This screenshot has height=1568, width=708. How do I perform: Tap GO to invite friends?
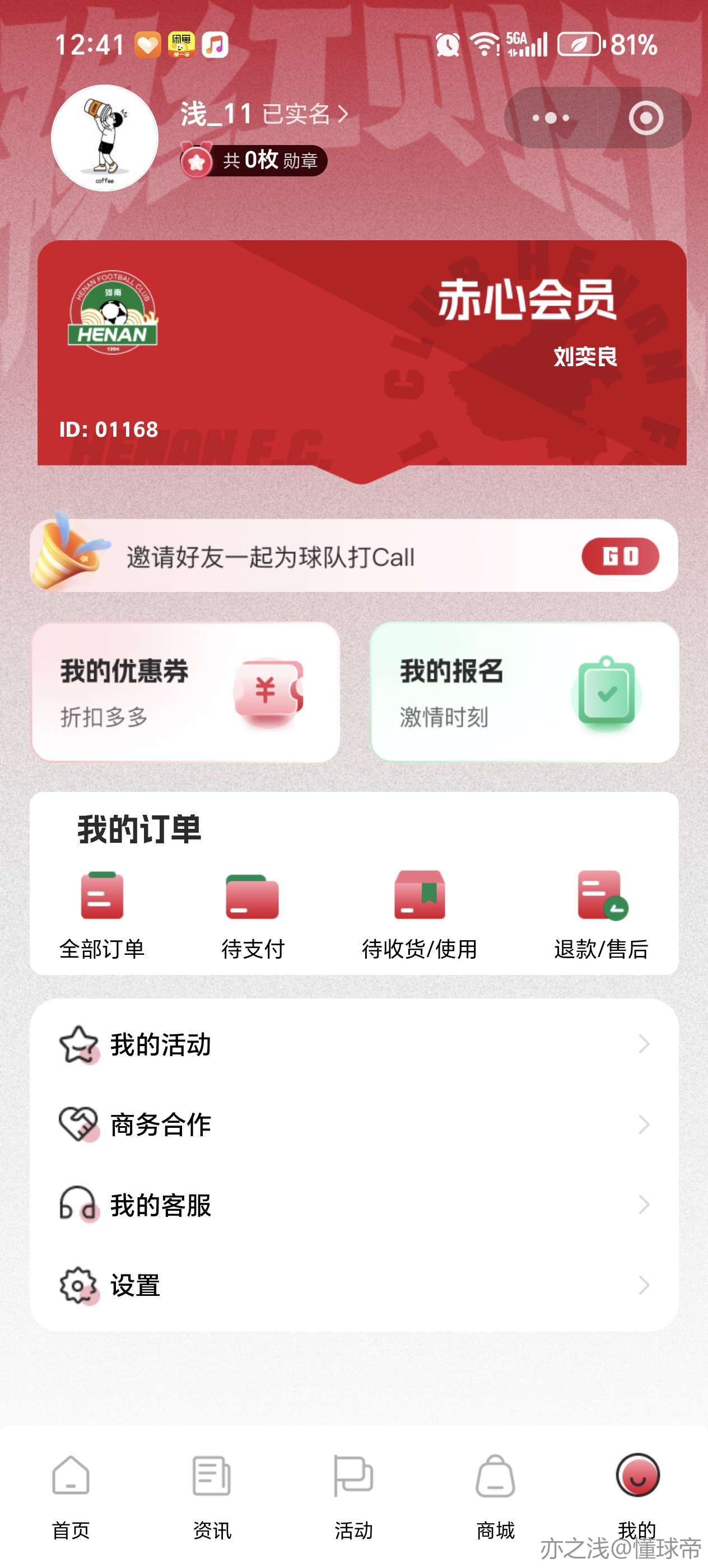619,556
